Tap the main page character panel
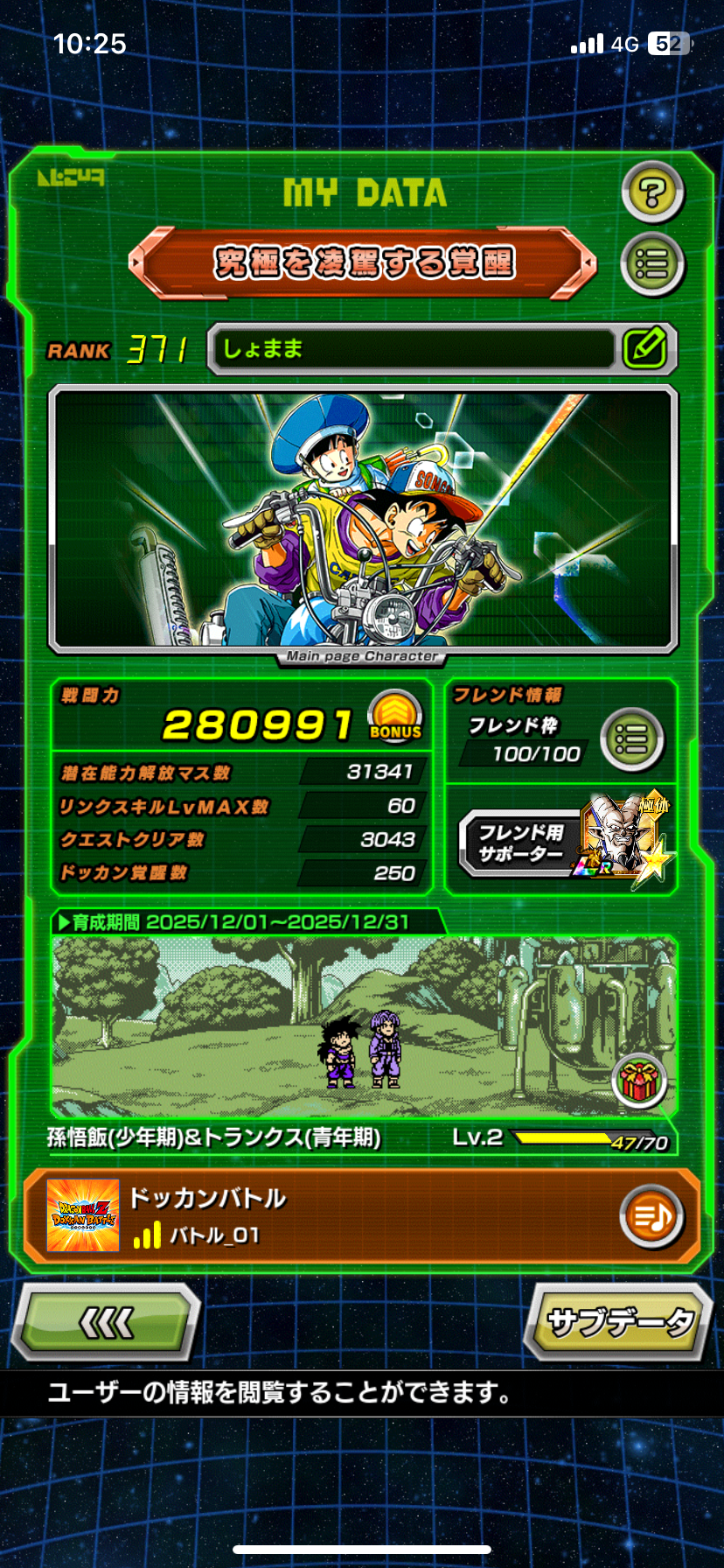 [x=362, y=520]
